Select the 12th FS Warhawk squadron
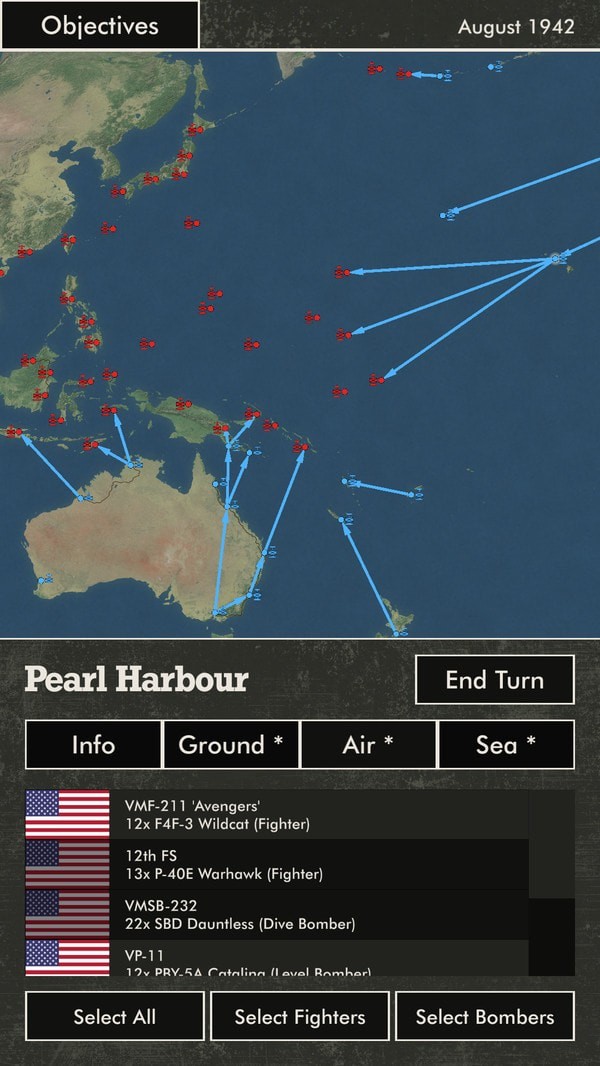600x1066 pixels. coord(276,864)
